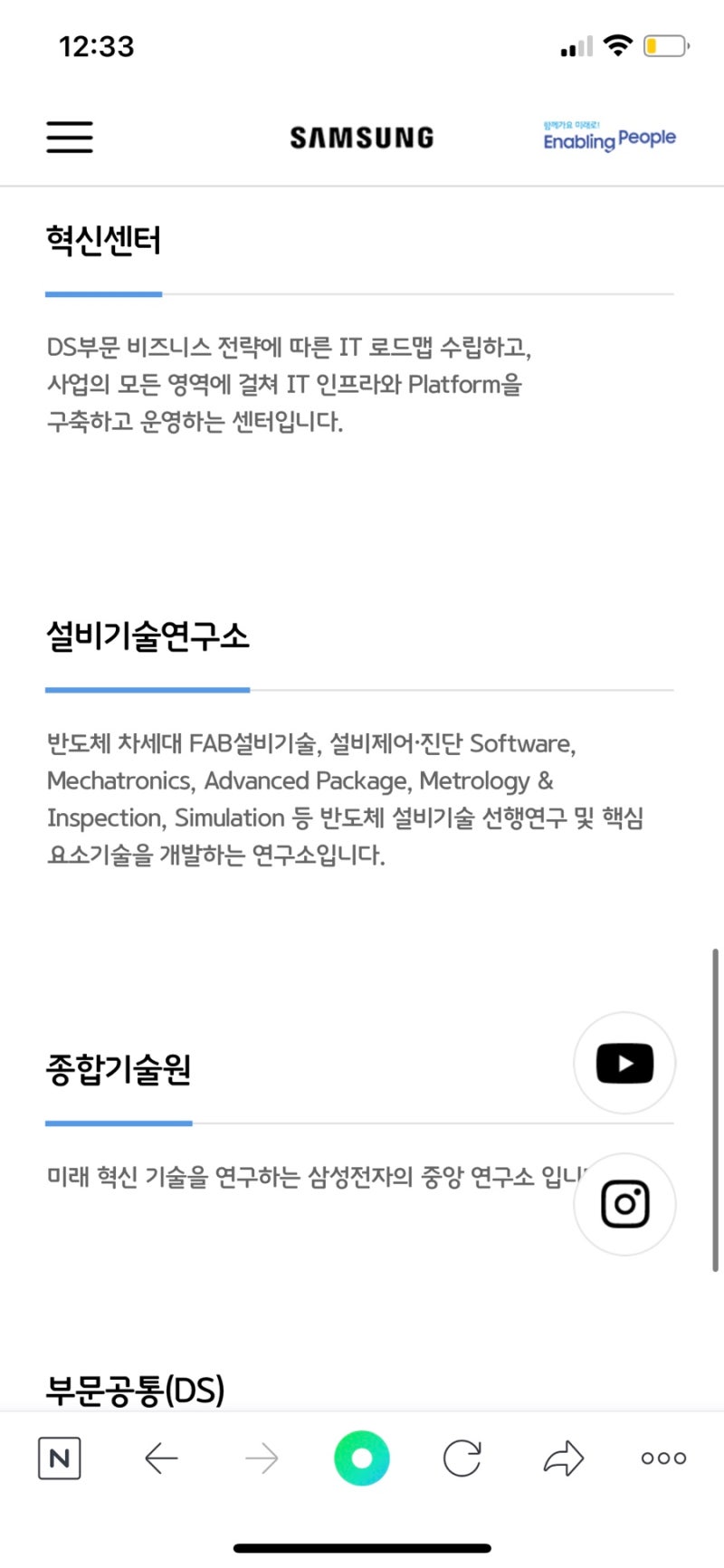Screen dimensions: 724x1568
Task: Go back to the previous page
Action: 161,1458
